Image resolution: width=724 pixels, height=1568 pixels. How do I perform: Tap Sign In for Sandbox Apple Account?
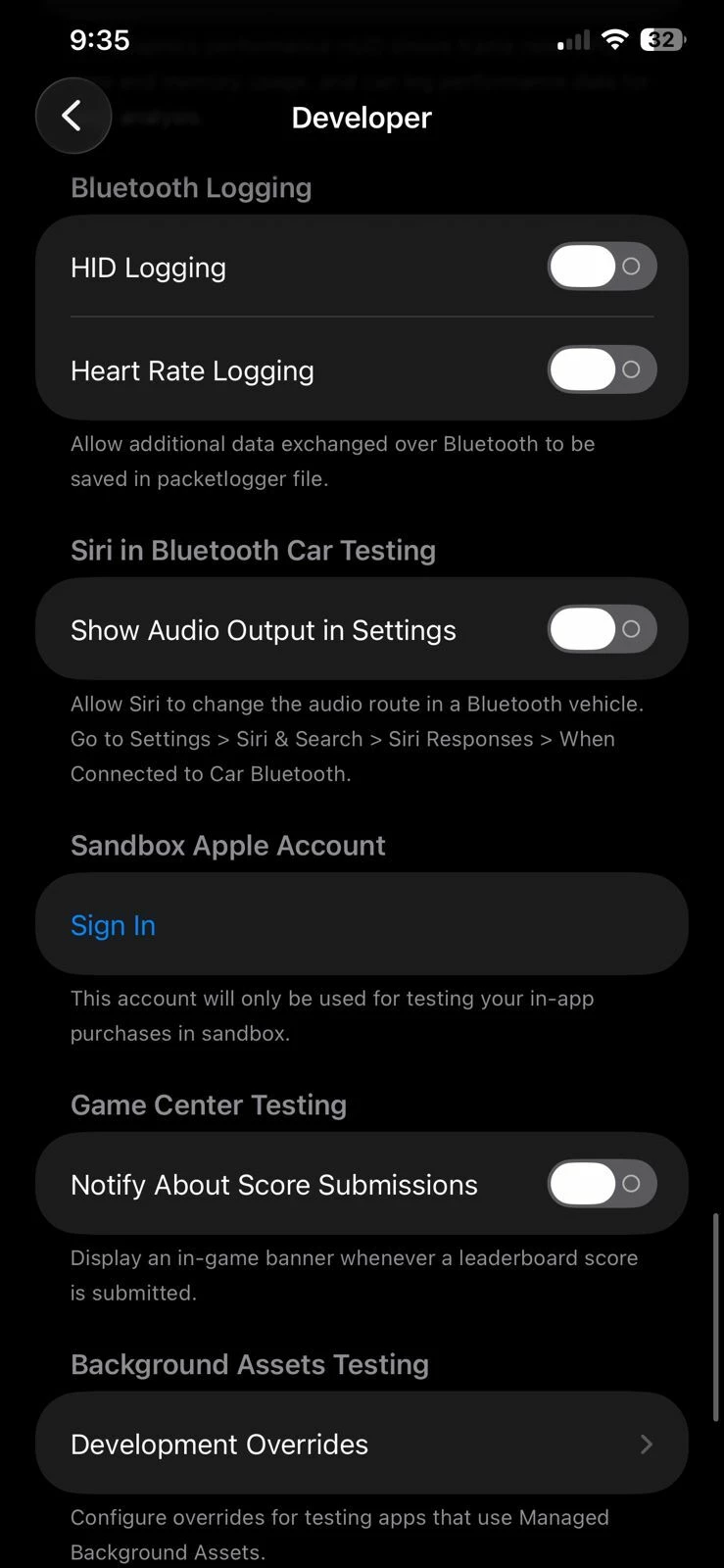click(114, 925)
